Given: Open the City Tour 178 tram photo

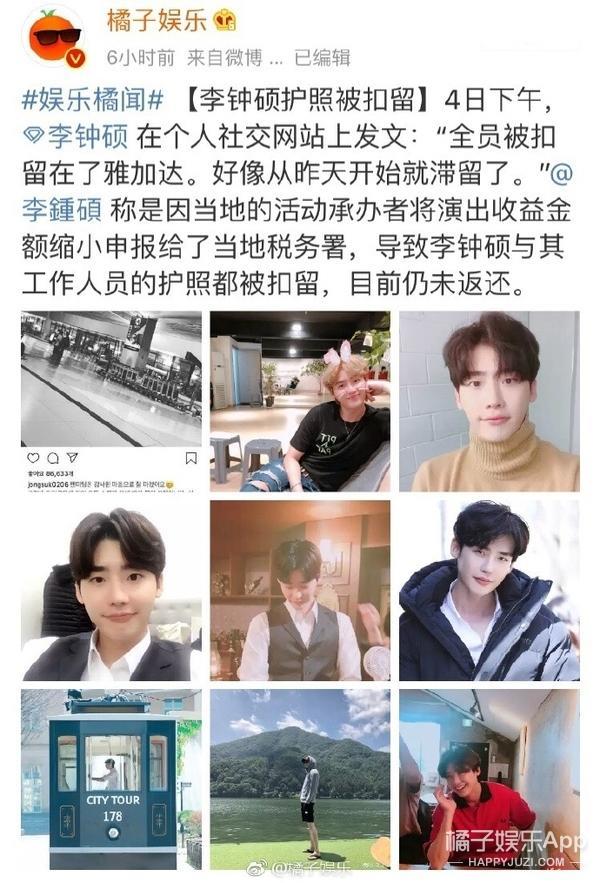Looking at the screenshot, I should point(111,778).
